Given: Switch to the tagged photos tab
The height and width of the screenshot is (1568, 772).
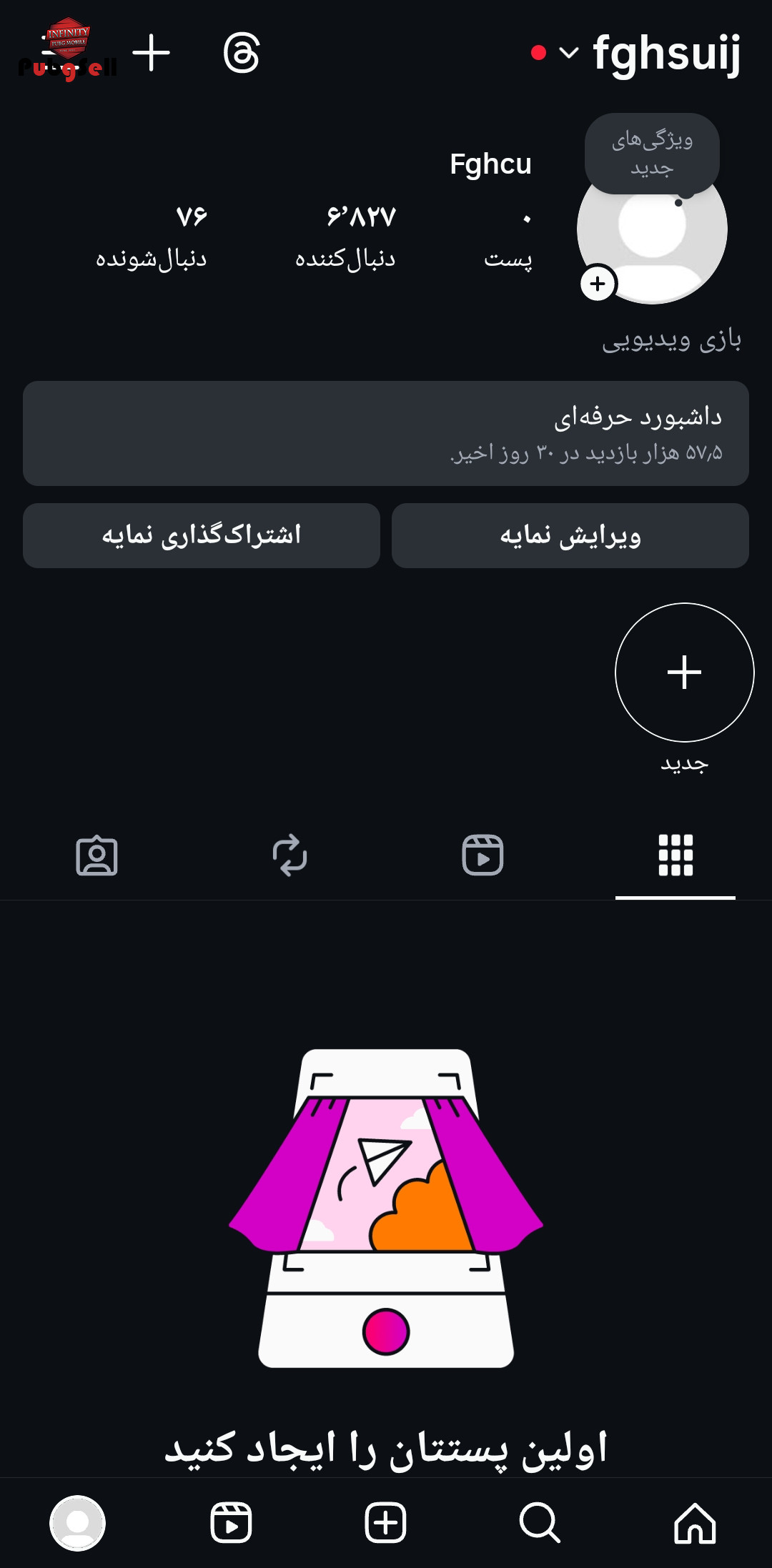Looking at the screenshot, I should click(96, 855).
